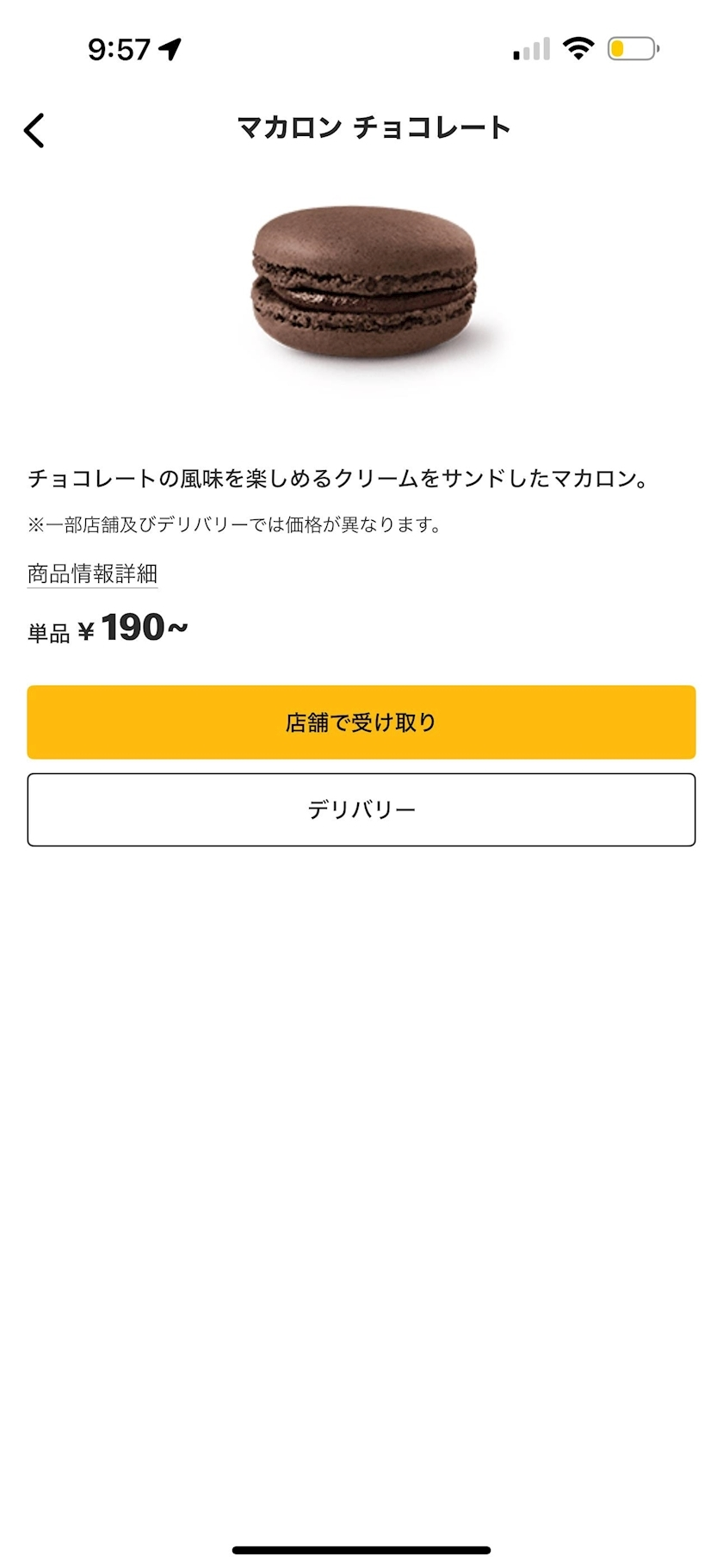
Task: Tap the location arrow in status bar
Action: pos(170,49)
